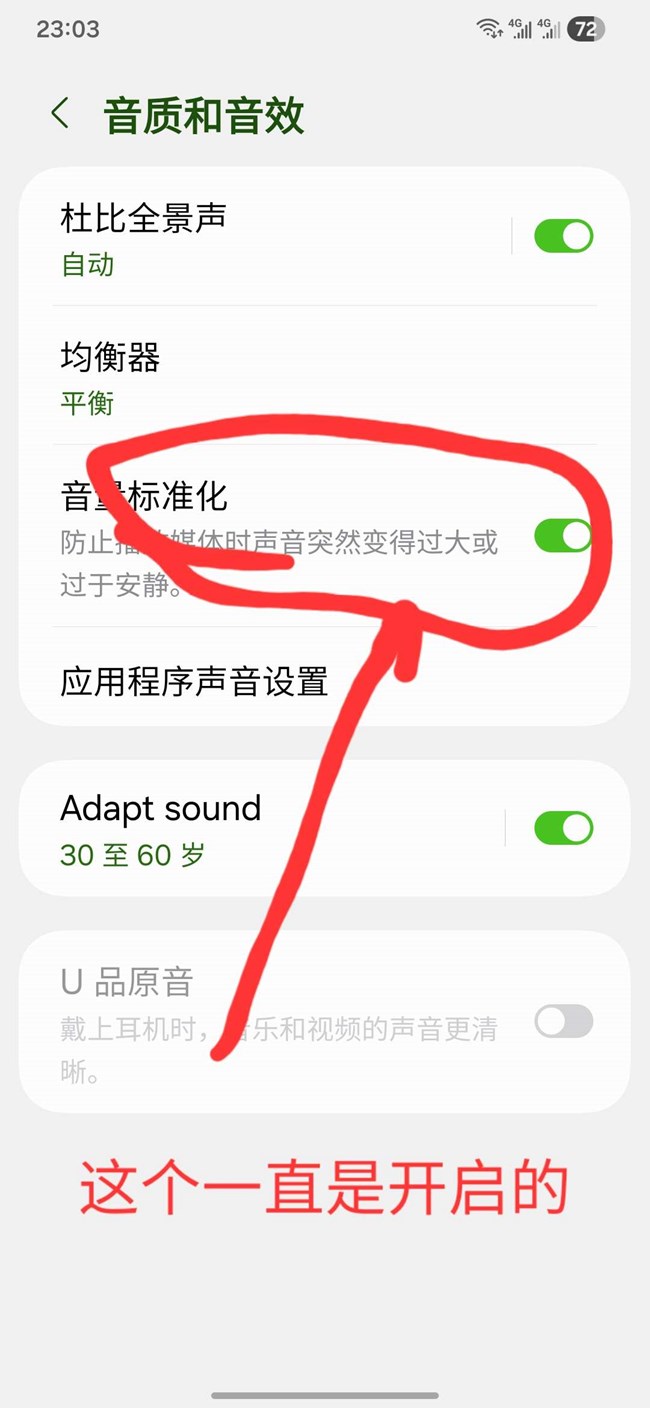Go back from 音质和音效 settings
Viewport: 650px width, 1408px height.
(x=60, y=114)
